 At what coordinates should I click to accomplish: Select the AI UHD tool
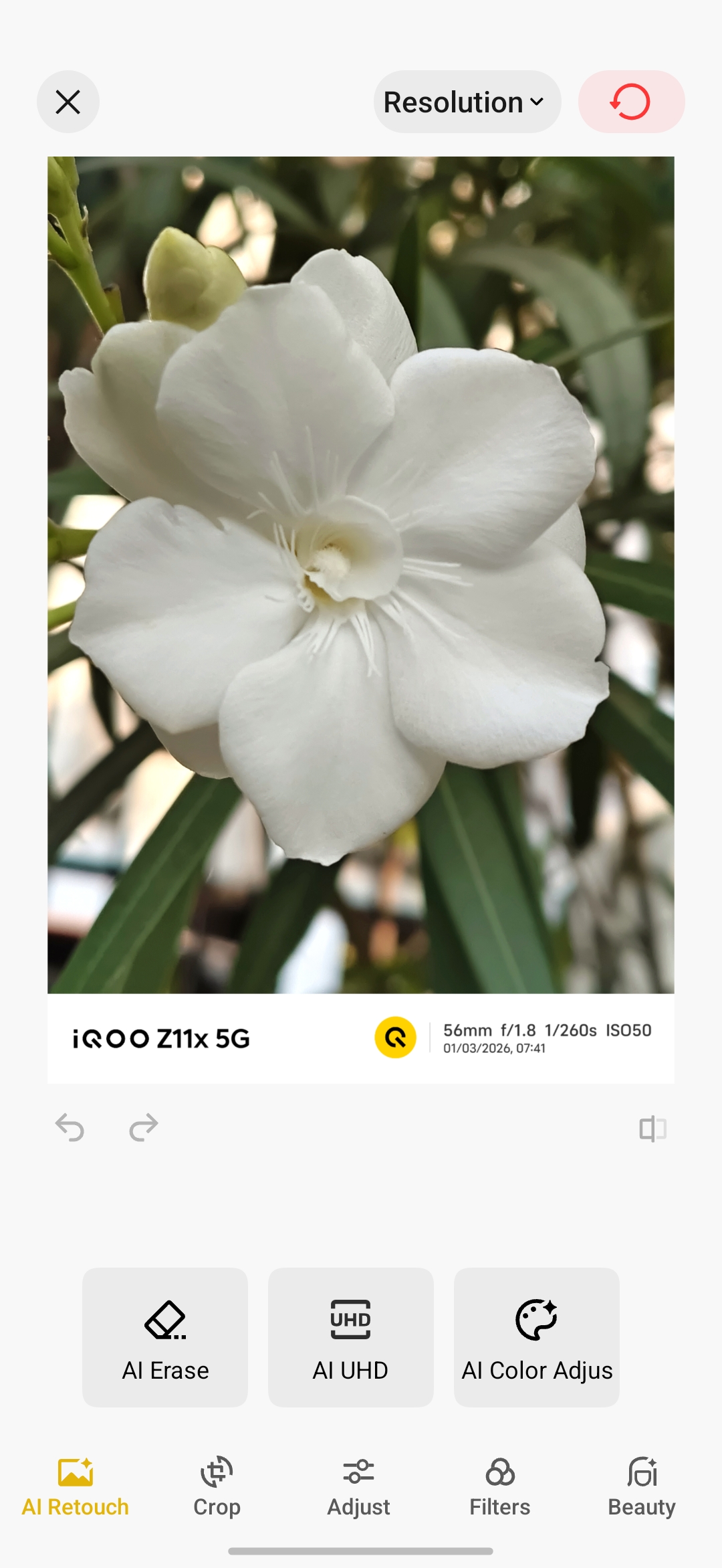click(350, 1337)
